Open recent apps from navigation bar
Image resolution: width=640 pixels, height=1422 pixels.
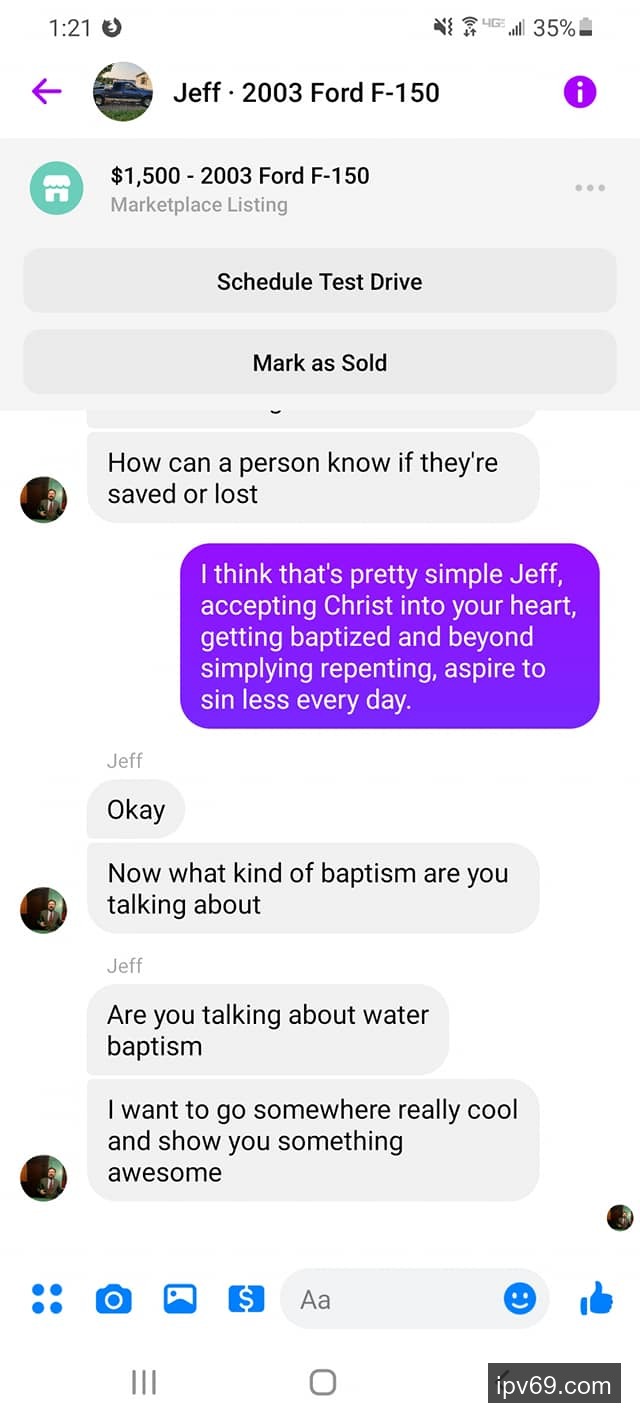coord(144,1382)
